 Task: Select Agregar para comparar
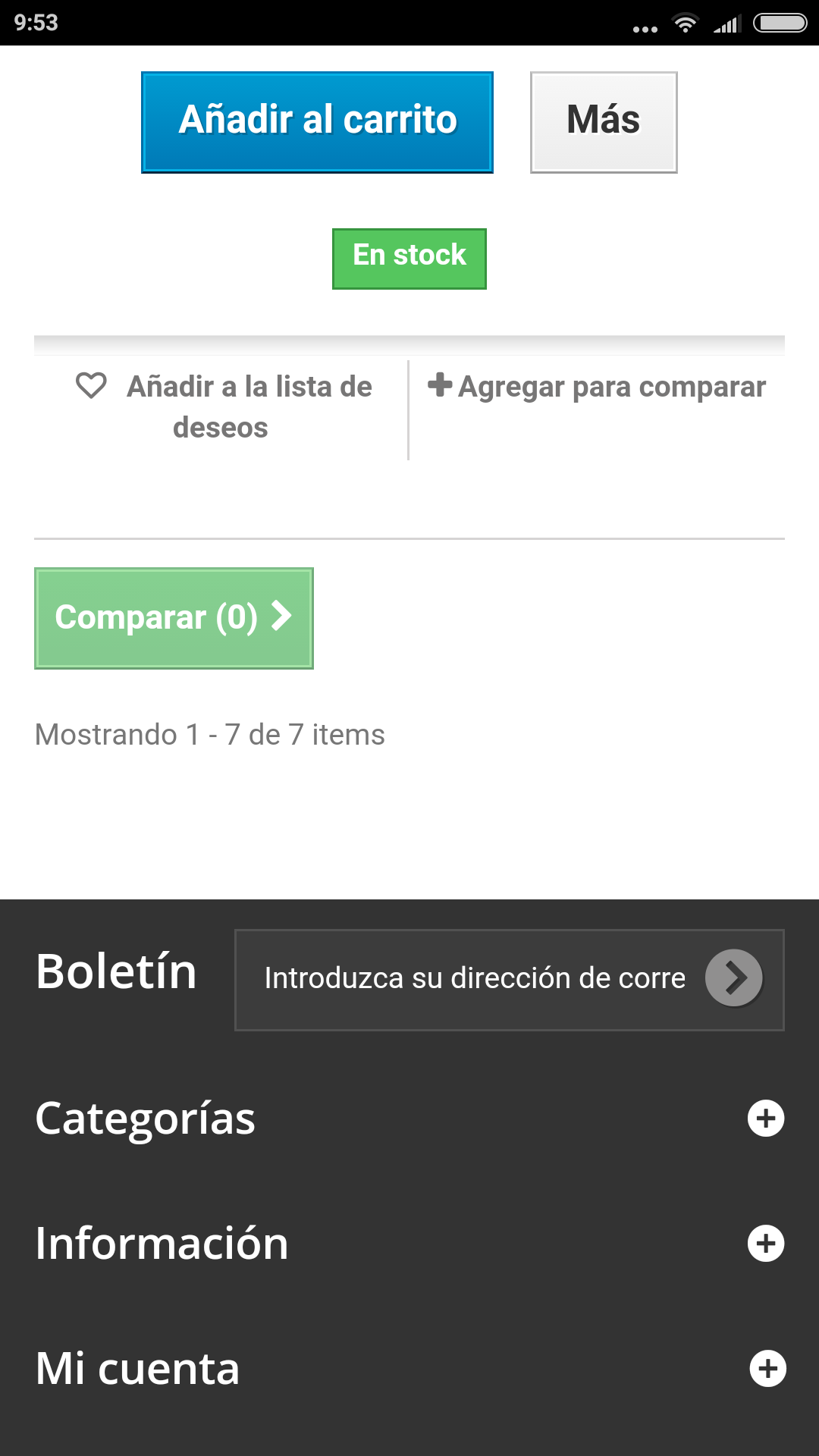pyautogui.click(x=597, y=387)
